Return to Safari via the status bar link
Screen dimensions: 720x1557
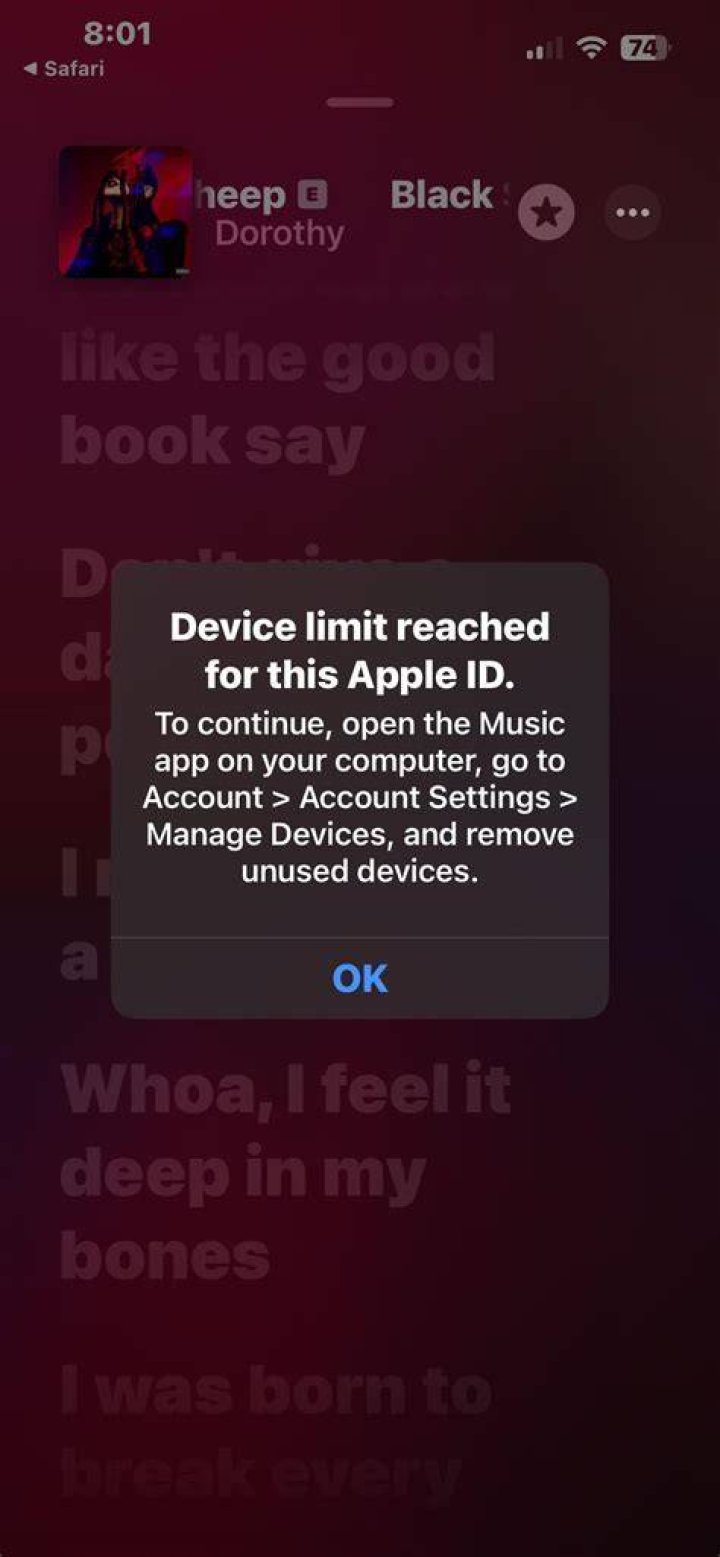(x=63, y=69)
